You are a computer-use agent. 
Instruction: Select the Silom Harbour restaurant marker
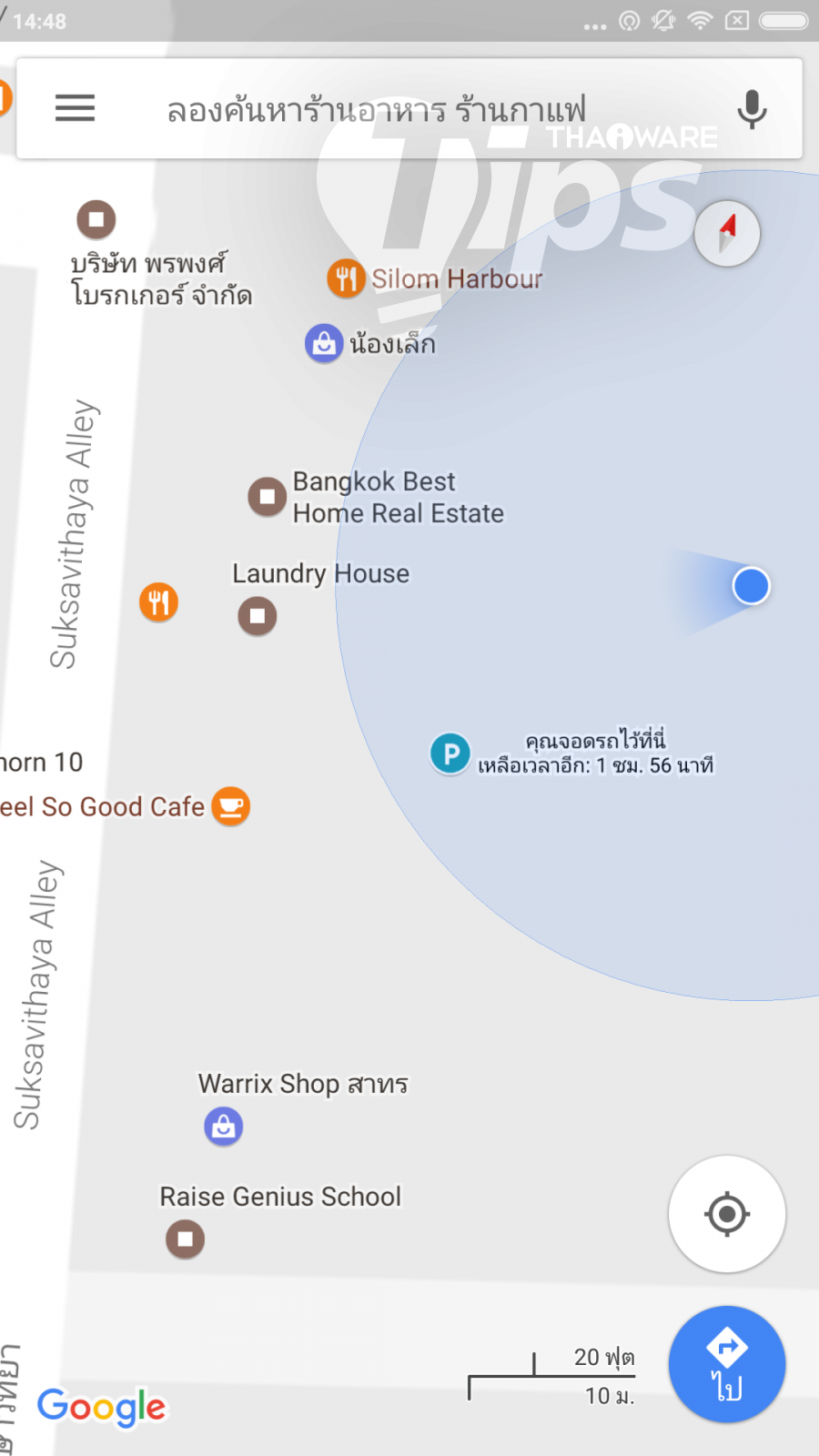click(347, 278)
